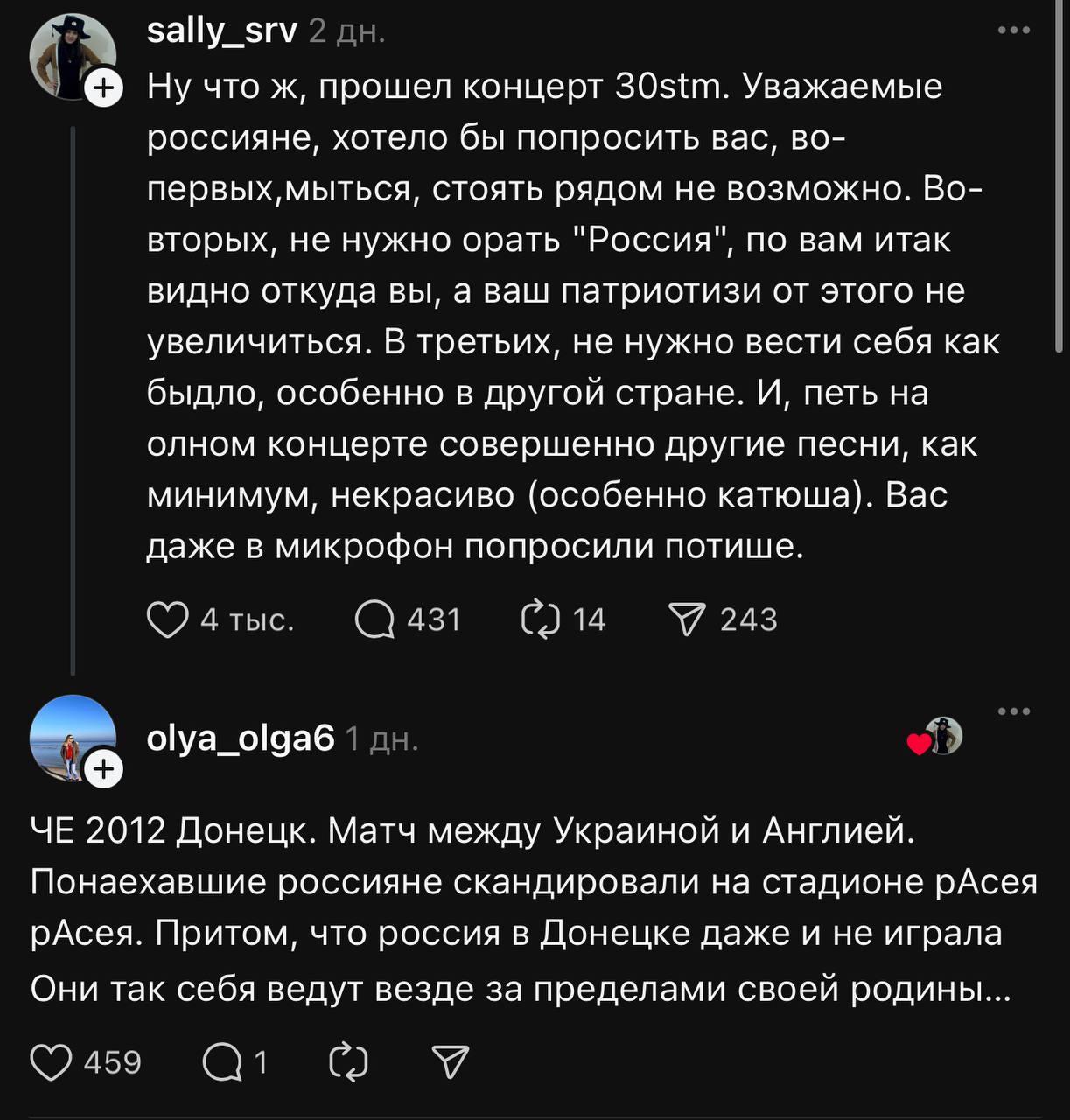Image resolution: width=1070 pixels, height=1120 pixels.
Task: Follow olya_olga6 via plus badge
Action: click(x=104, y=769)
